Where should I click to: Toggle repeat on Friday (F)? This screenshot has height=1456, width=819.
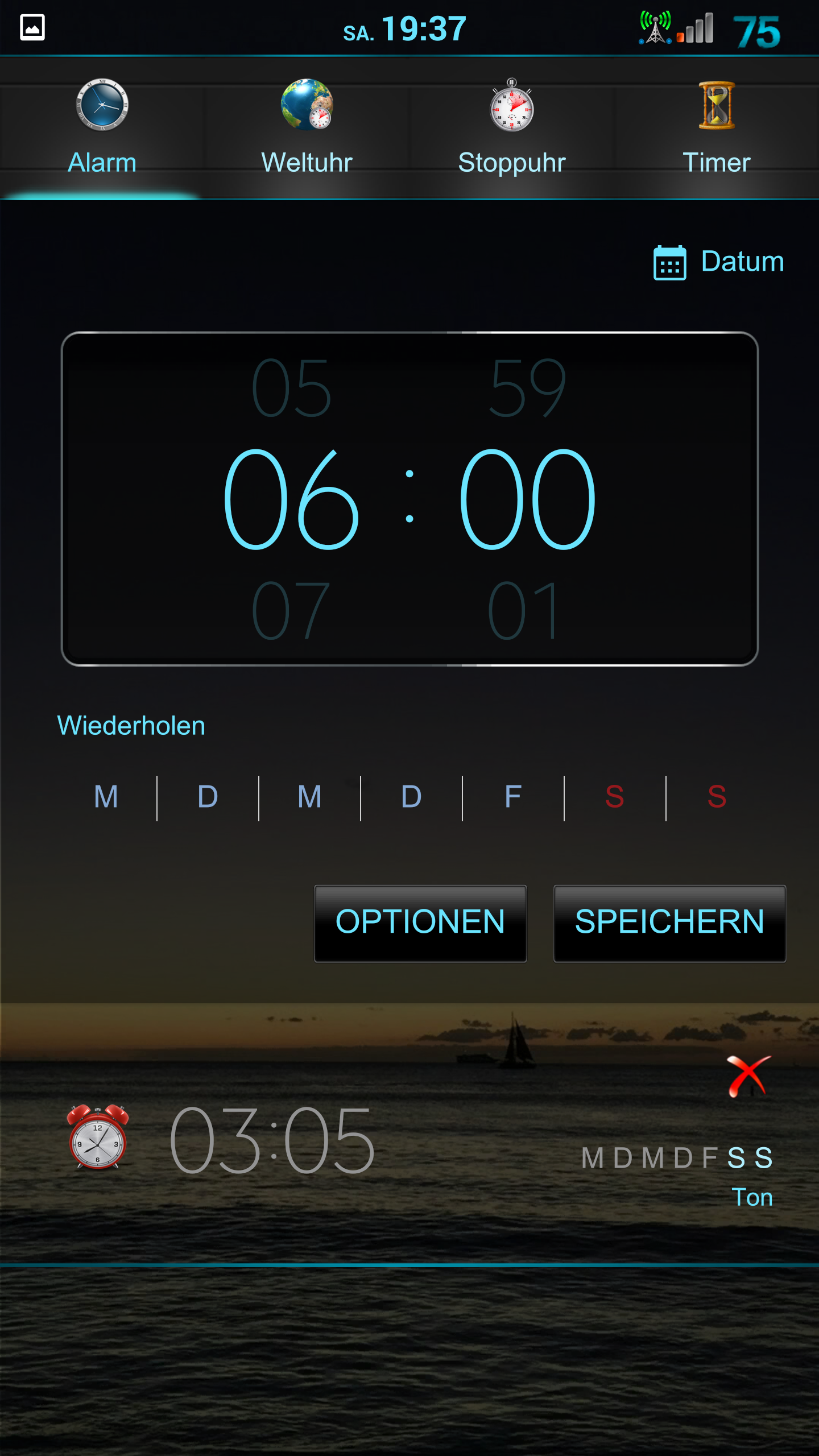pyautogui.click(x=513, y=797)
